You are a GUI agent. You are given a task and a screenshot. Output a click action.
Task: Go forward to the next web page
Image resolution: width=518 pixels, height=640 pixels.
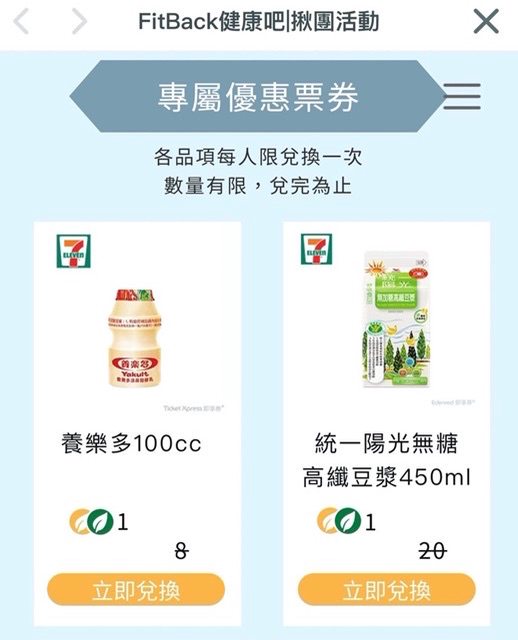79,22
